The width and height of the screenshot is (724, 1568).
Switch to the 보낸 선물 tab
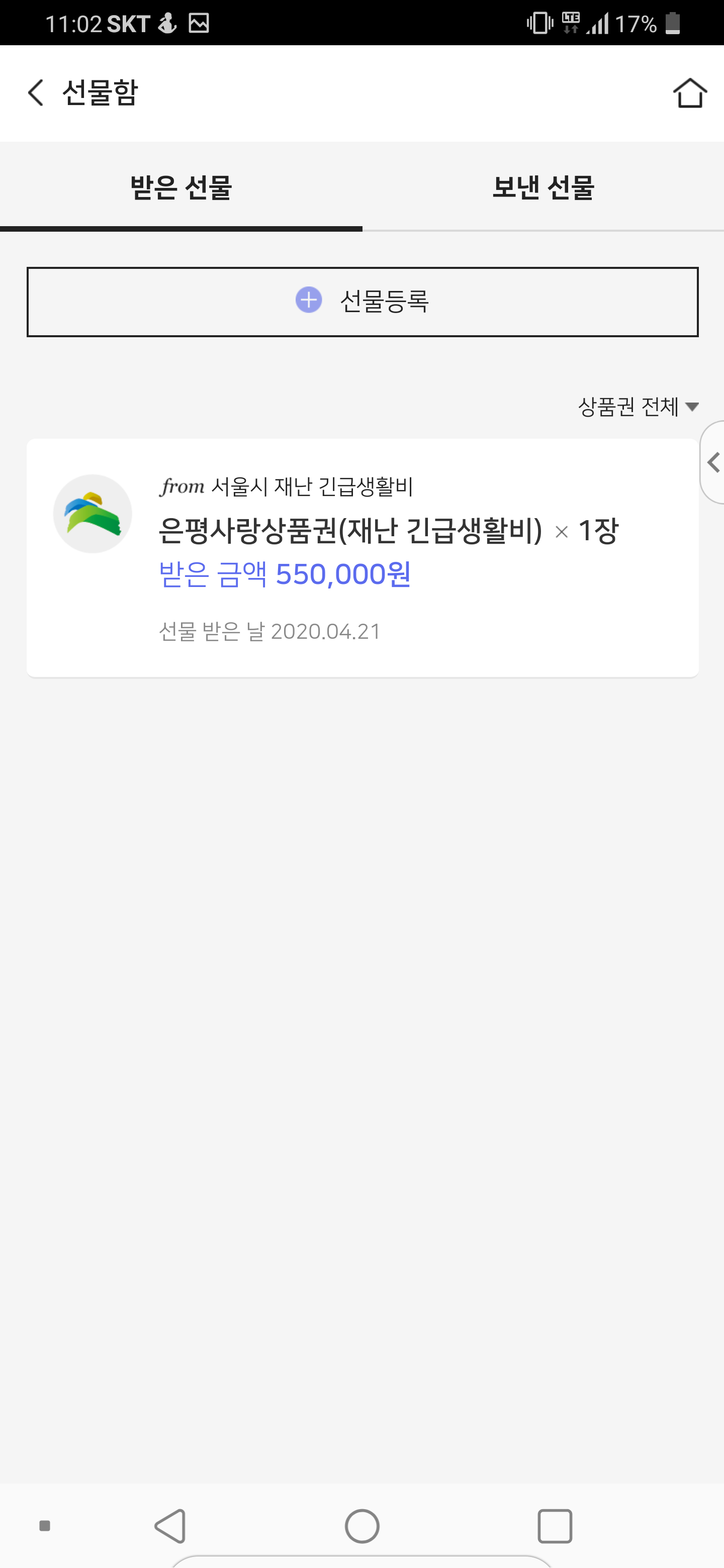[543, 187]
